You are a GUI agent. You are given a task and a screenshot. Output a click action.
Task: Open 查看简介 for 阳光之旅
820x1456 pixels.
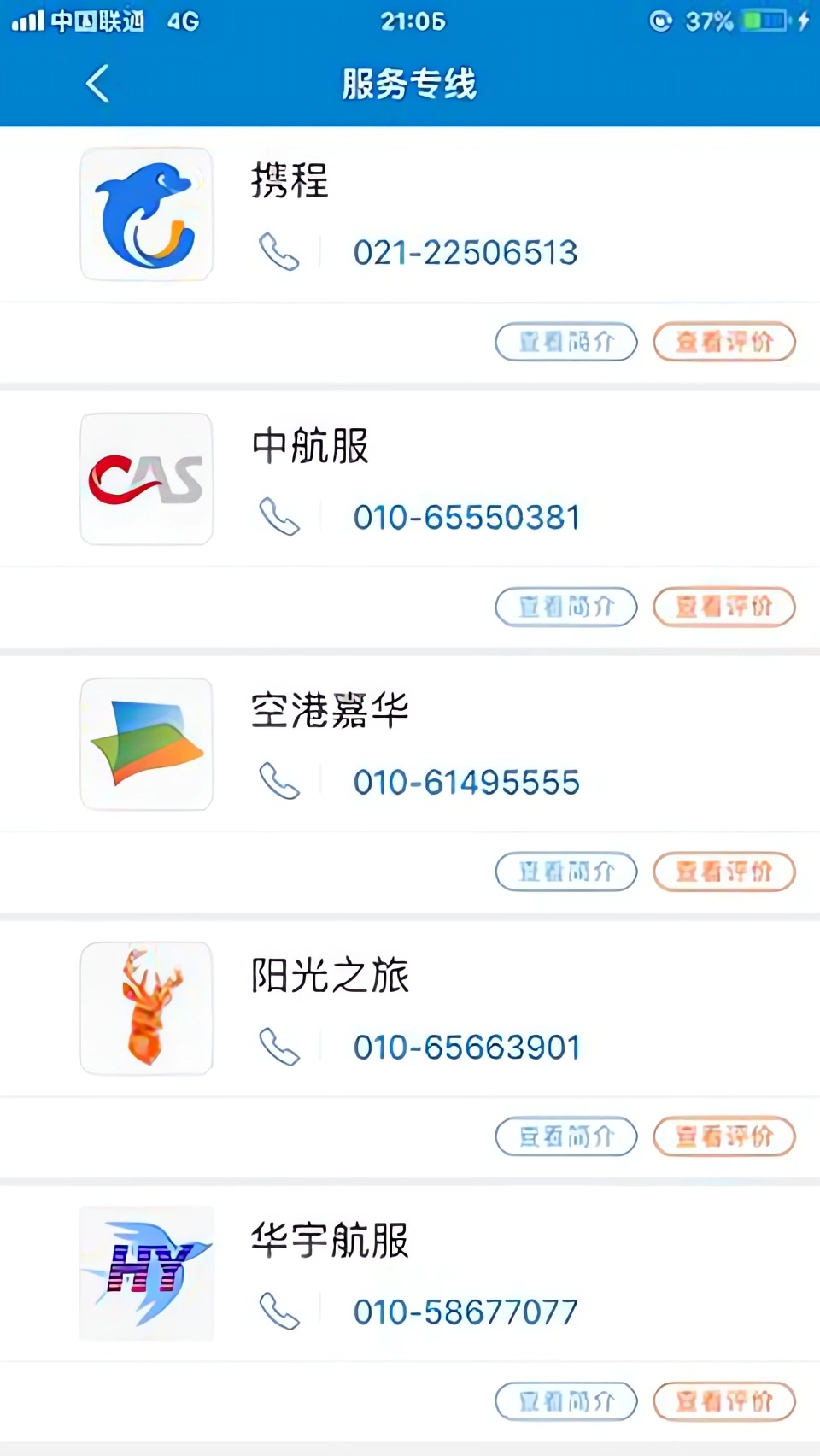pyautogui.click(x=565, y=1137)
